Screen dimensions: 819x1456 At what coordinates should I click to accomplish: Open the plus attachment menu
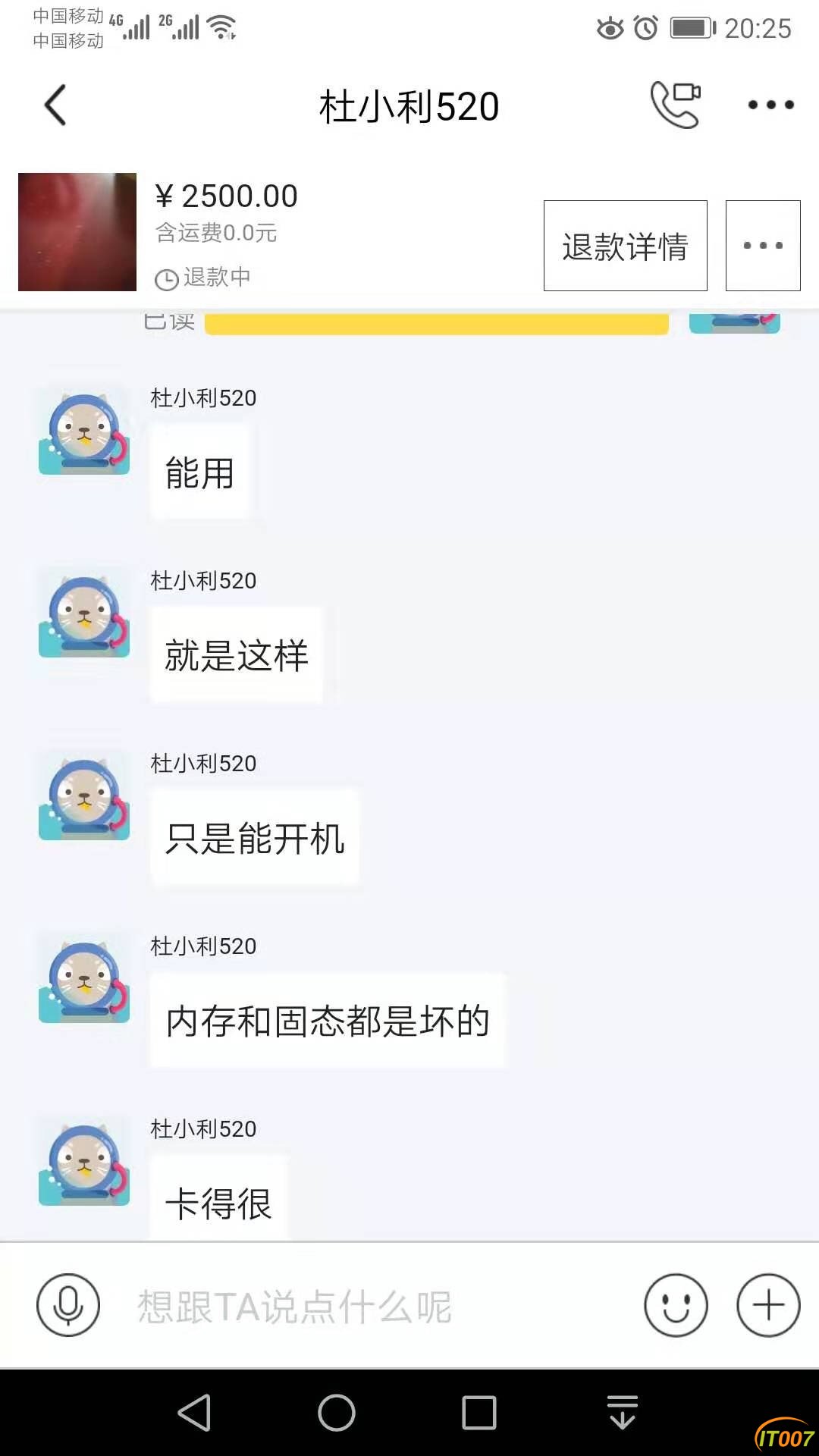click(x=768, y=1305)
